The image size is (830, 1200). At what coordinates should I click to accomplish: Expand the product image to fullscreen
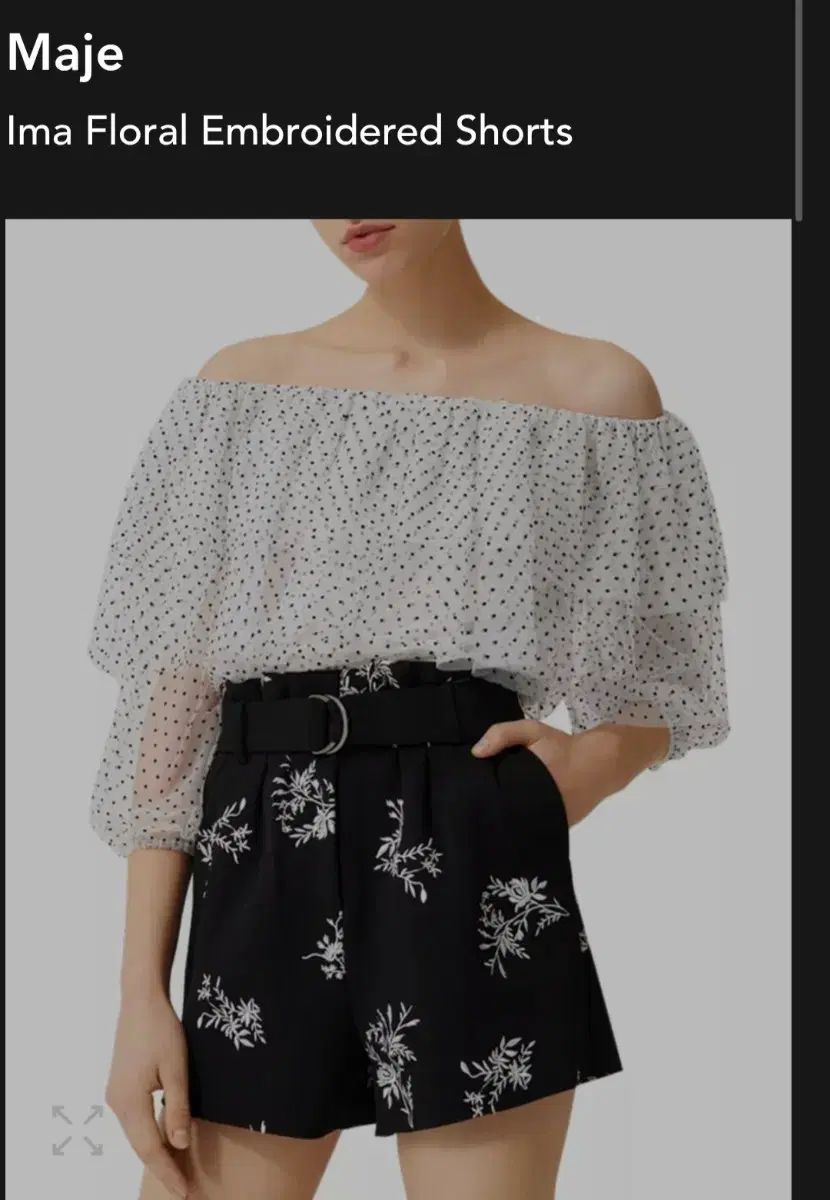(78, 1130)
